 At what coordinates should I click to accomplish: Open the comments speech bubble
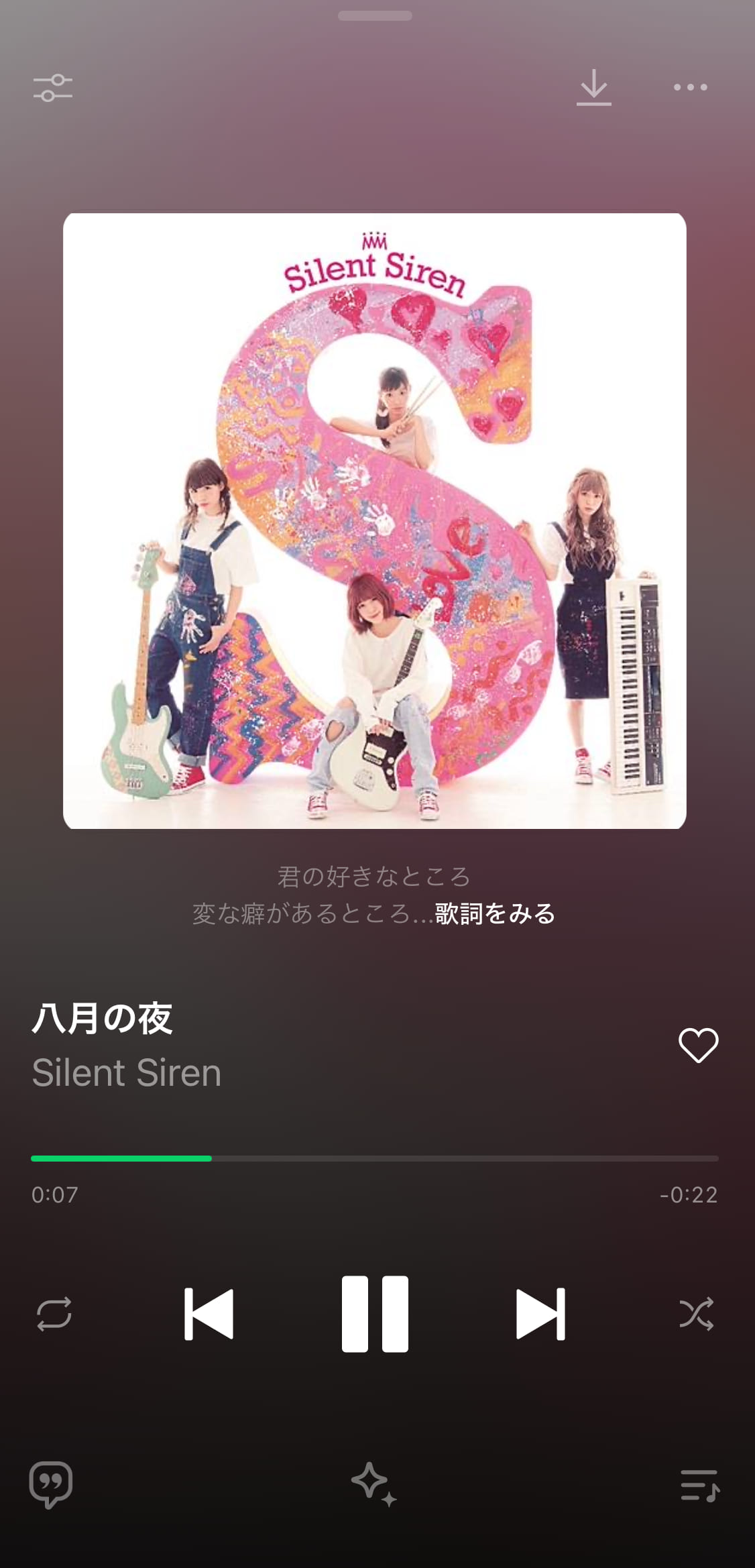point(51,1484)
